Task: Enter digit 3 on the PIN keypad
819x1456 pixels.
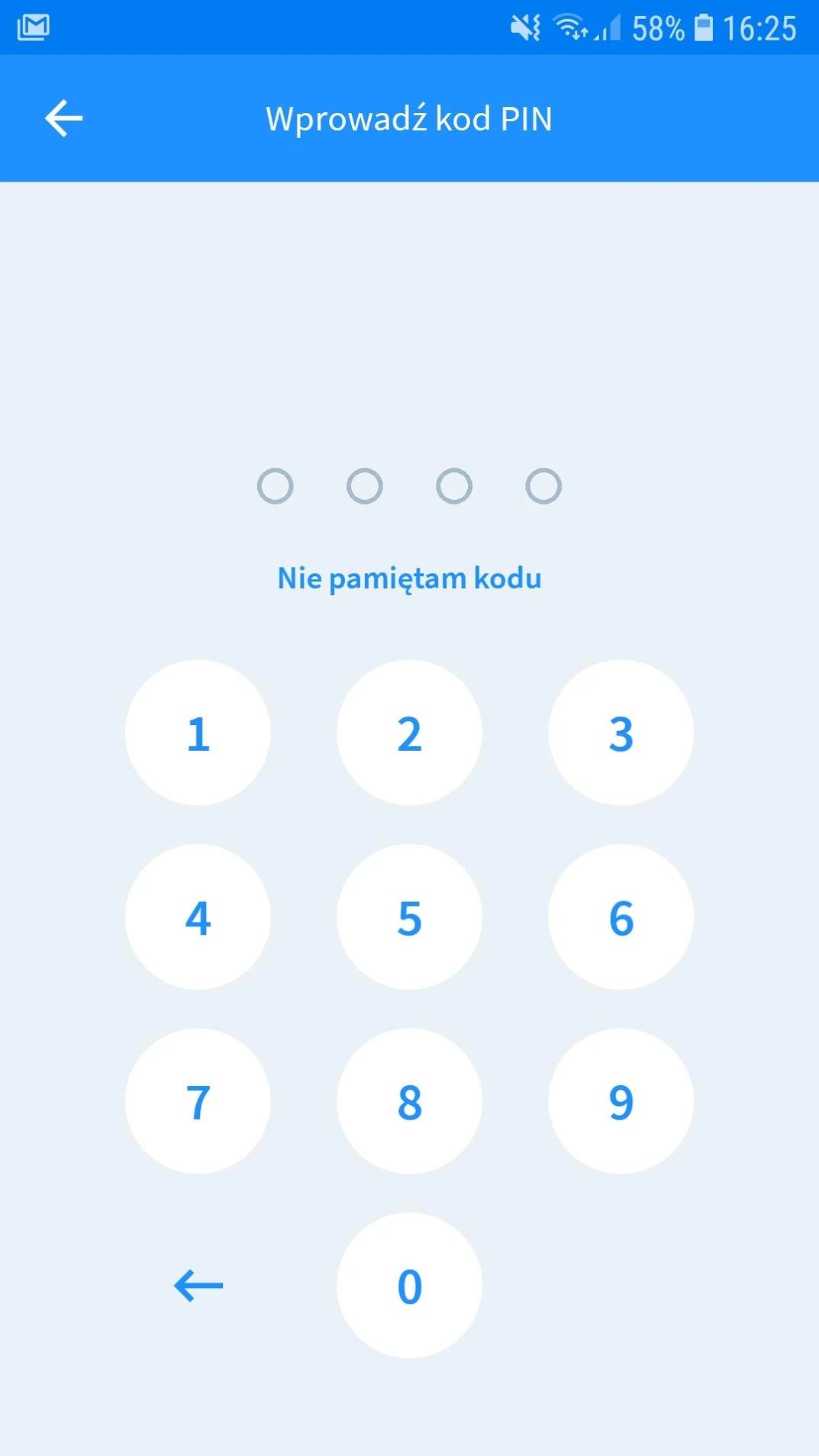Action: click(621, 733)
